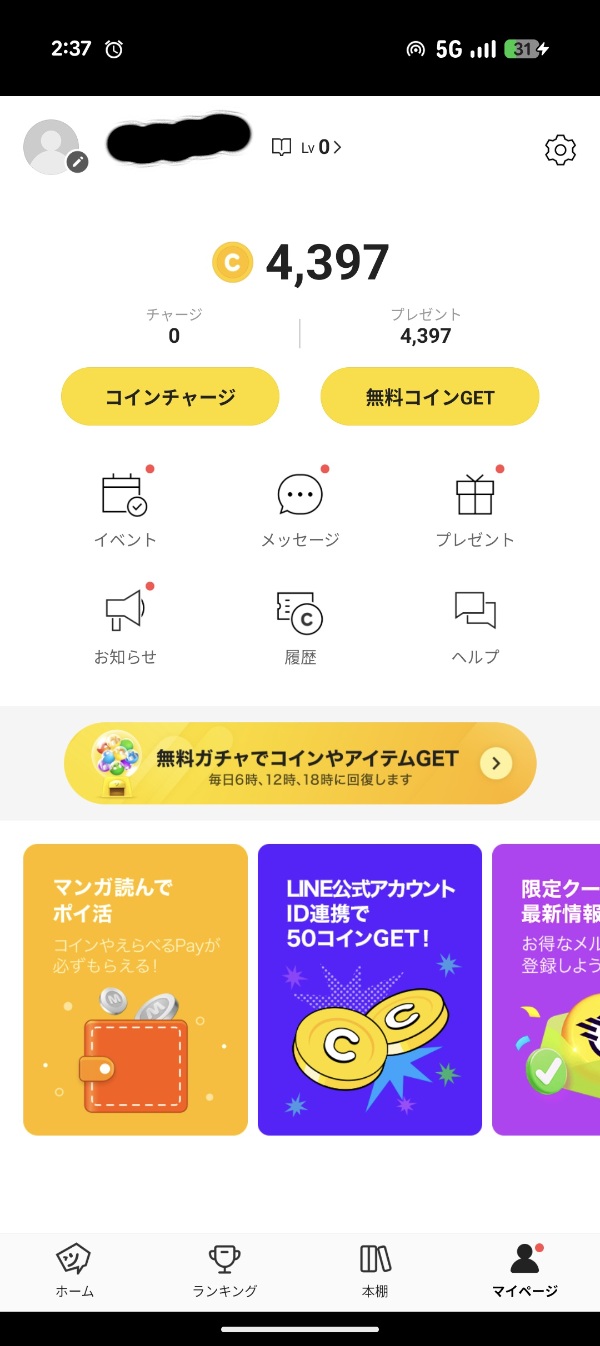View 履歴 coin history
Screen dimensions: 600x1346
pos(300,627)
